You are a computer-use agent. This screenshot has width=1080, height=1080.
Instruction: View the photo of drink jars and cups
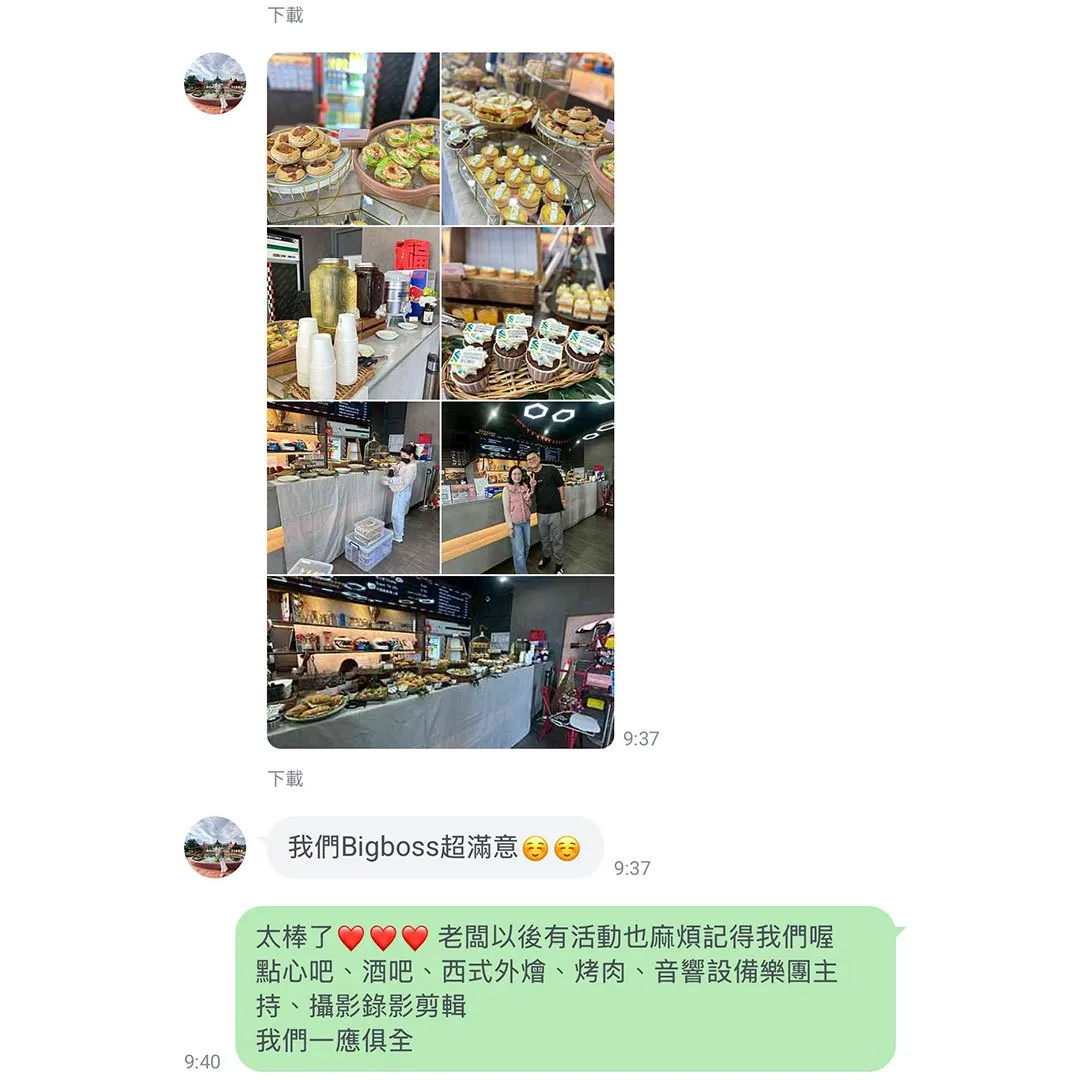pyautogui.click(x=353, y=313)
